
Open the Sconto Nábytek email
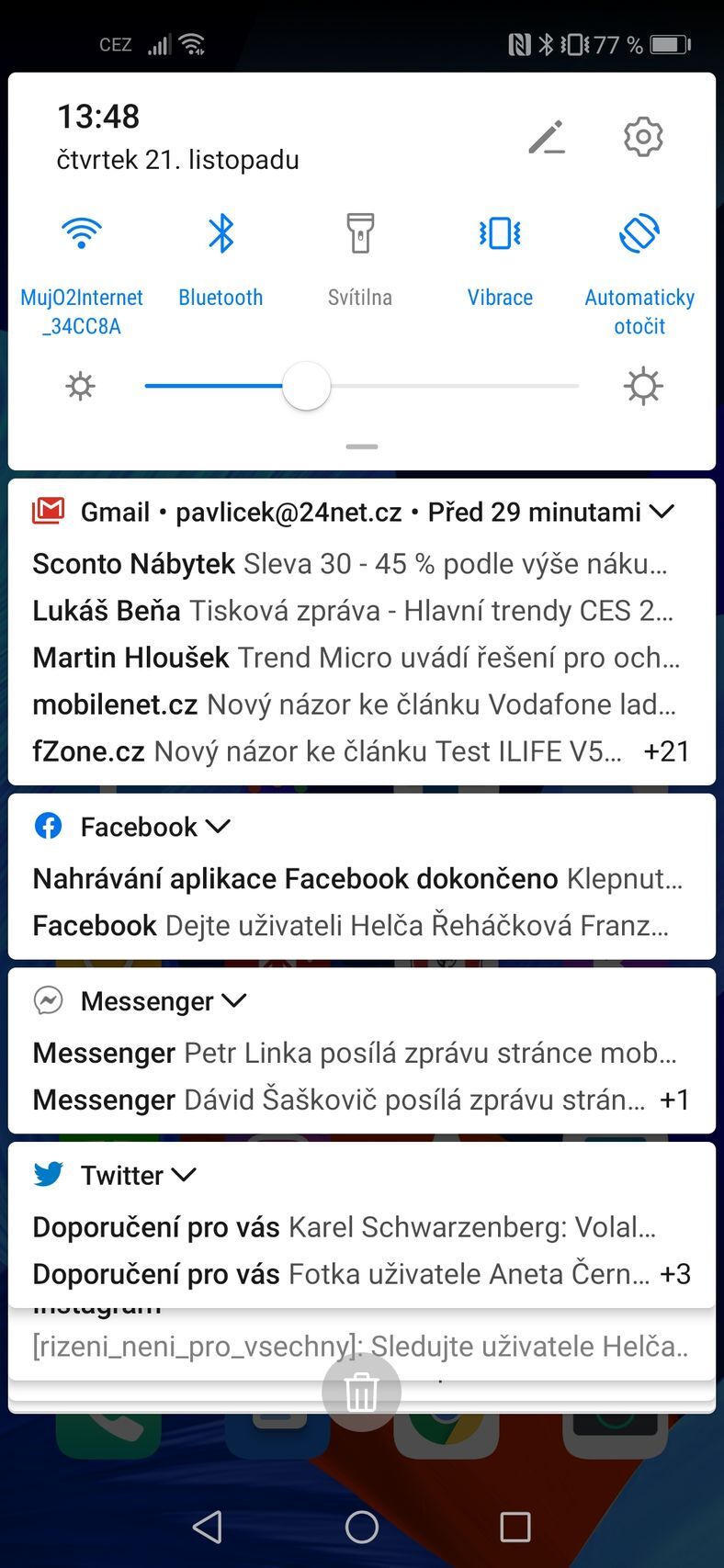(x=349, y=564)
